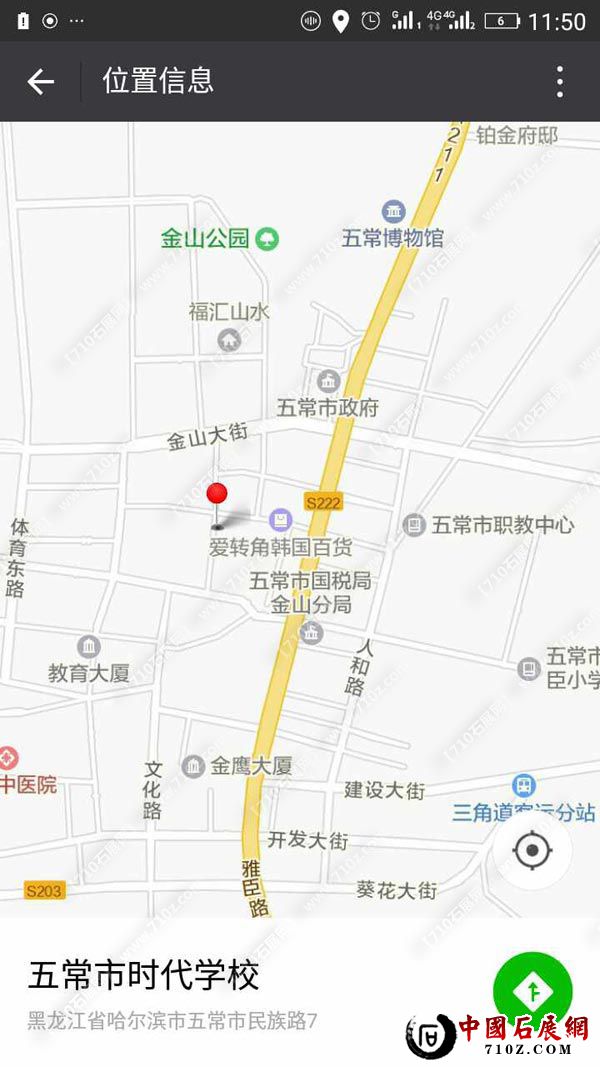This screenshot has height=1067, width=600.
Task: Open the three-dot overflow menu
Action: [x=560, y=82]
